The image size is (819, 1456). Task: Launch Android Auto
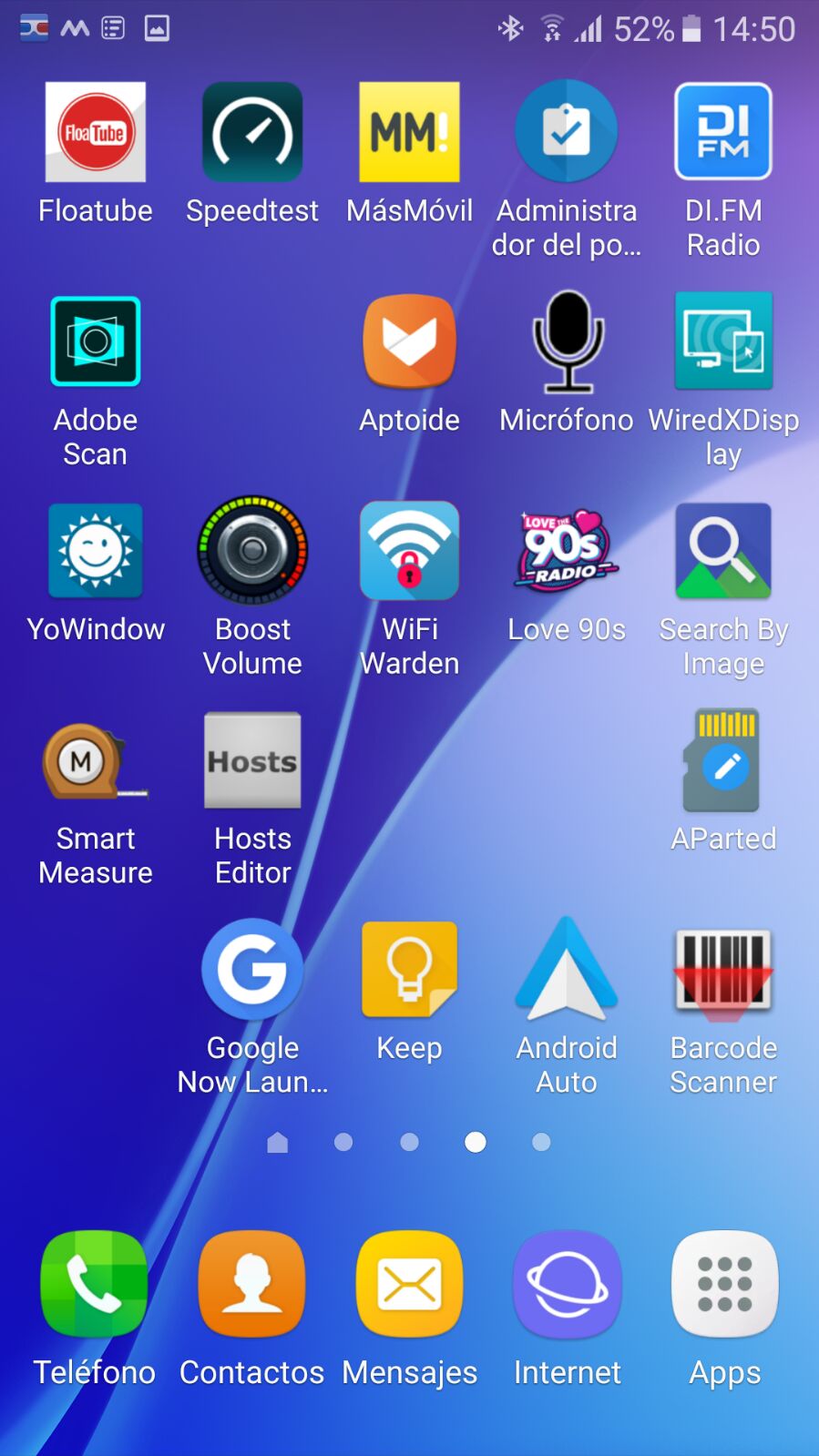pyautogui.click(x=567, y=971)
